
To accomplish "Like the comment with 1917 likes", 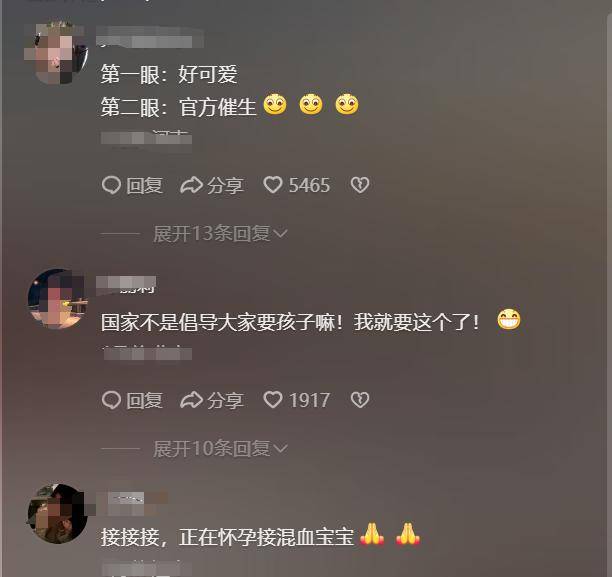I will pyautogui.click(x=273, y=400).
